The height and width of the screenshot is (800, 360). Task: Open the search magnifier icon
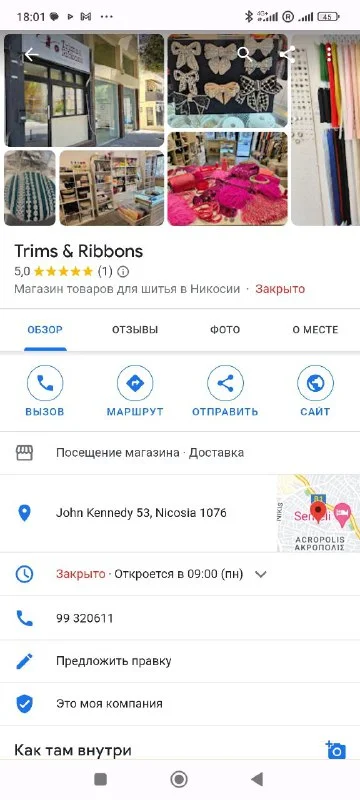(245, 54)
